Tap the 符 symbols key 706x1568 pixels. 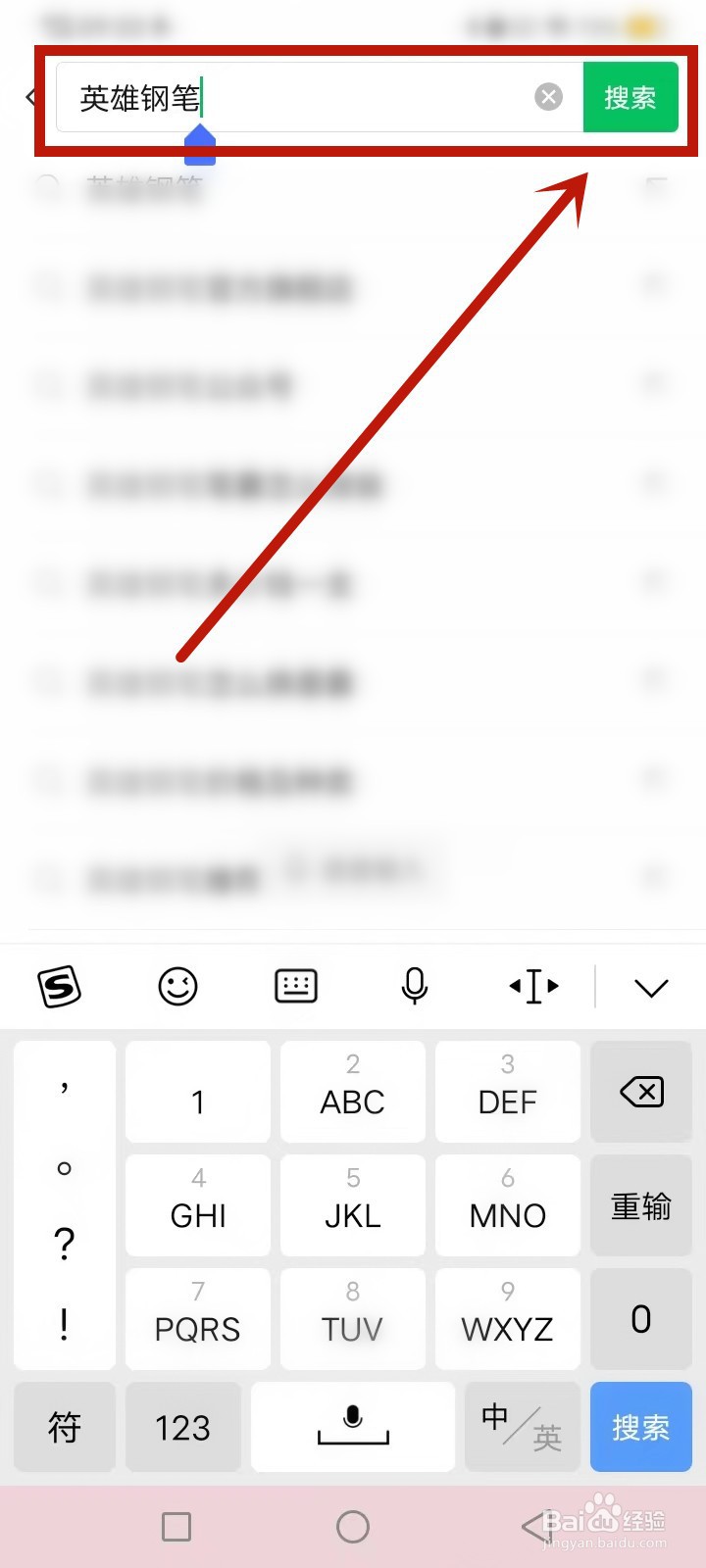click(x=65, y=1427)
